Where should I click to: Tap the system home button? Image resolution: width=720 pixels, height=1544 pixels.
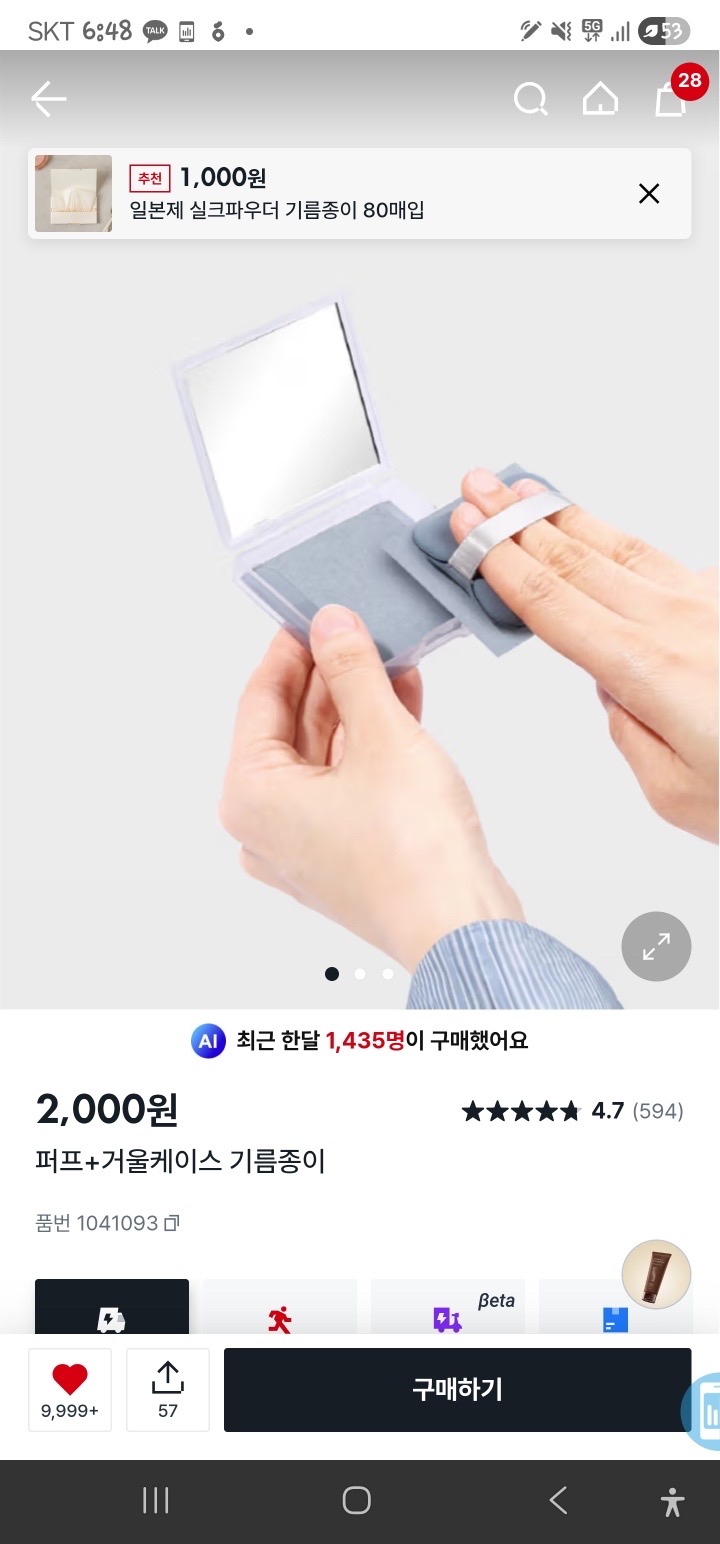pos(357,1500)
